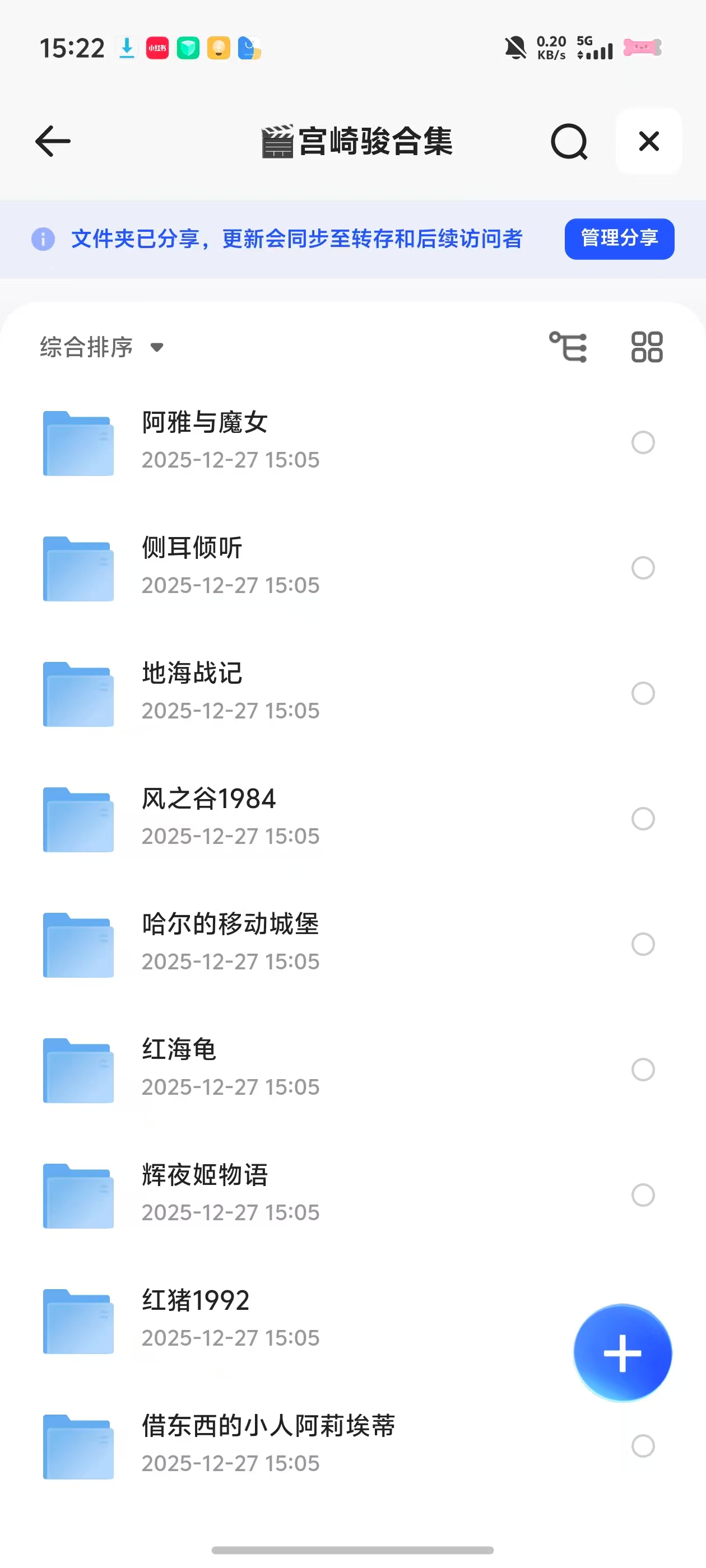
Task: Select the 侧耳倾听 folder checkbox
Action: (x=642, y=568)
